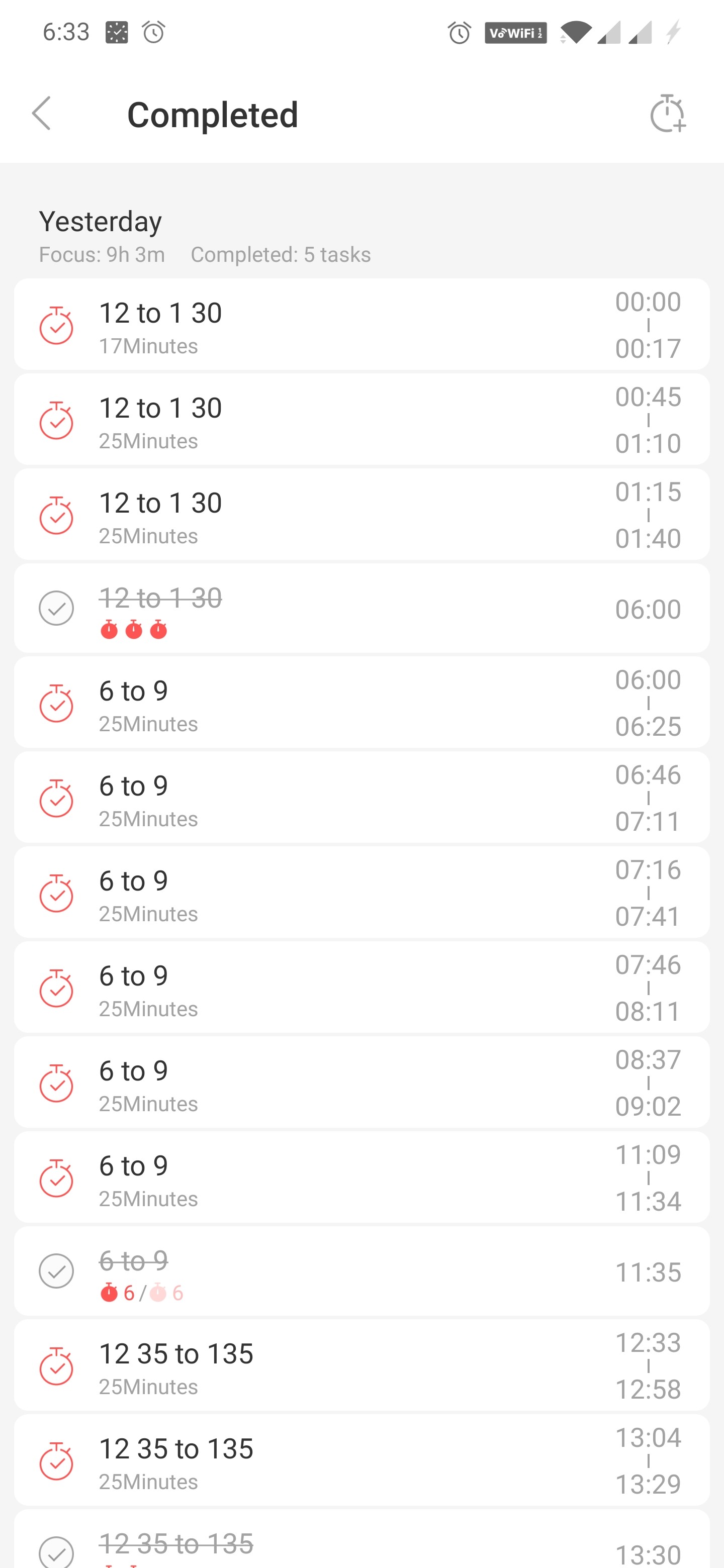Go back from Completed screen

coord(41,114)
